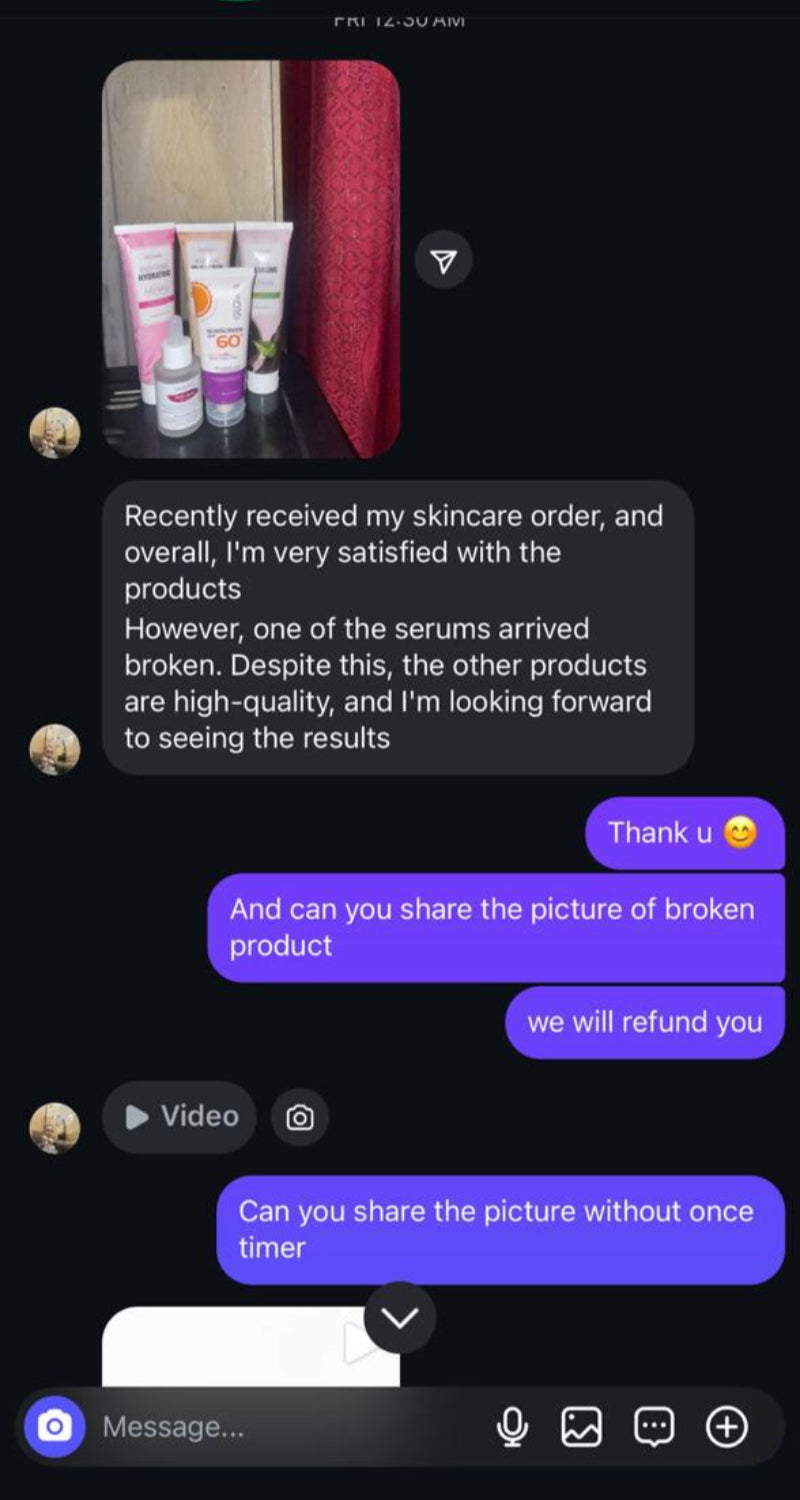Image resolution: width=800 pixels, height=1500 pixels.
Task: Jump to latest messages with the down arrow
Action: [400, 1318]
